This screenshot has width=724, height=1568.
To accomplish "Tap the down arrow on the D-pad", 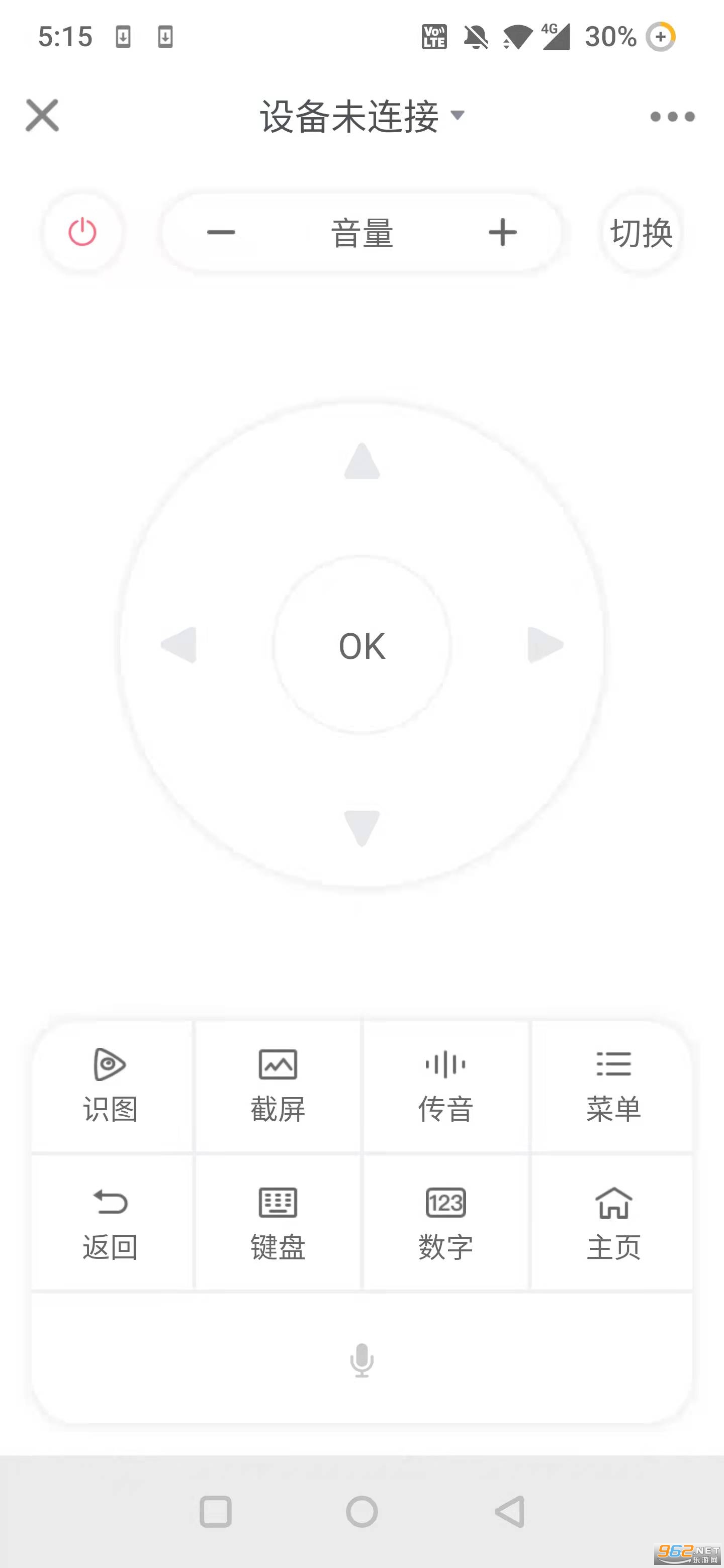I will (361, 827).
